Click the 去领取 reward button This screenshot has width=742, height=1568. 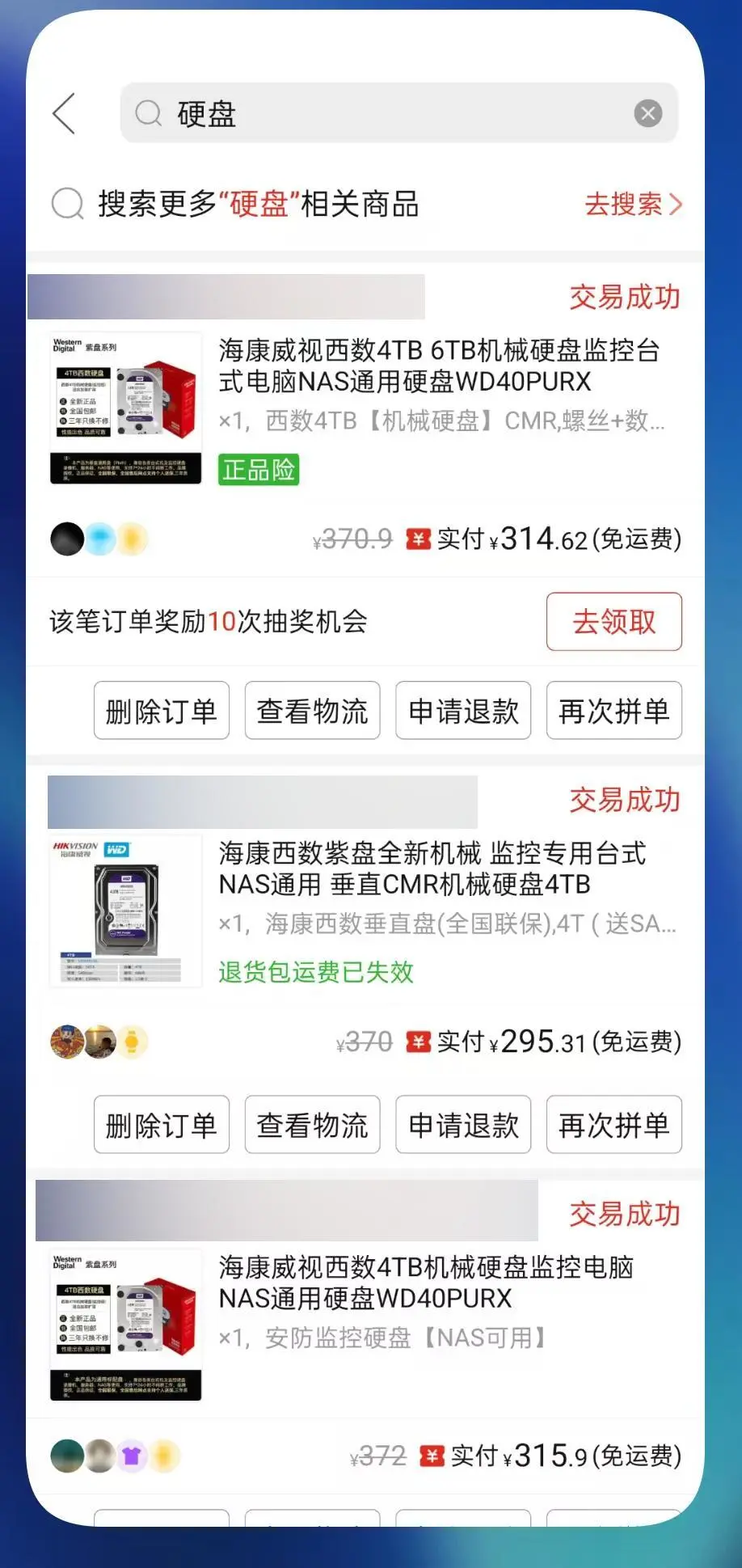coord(614,622)
